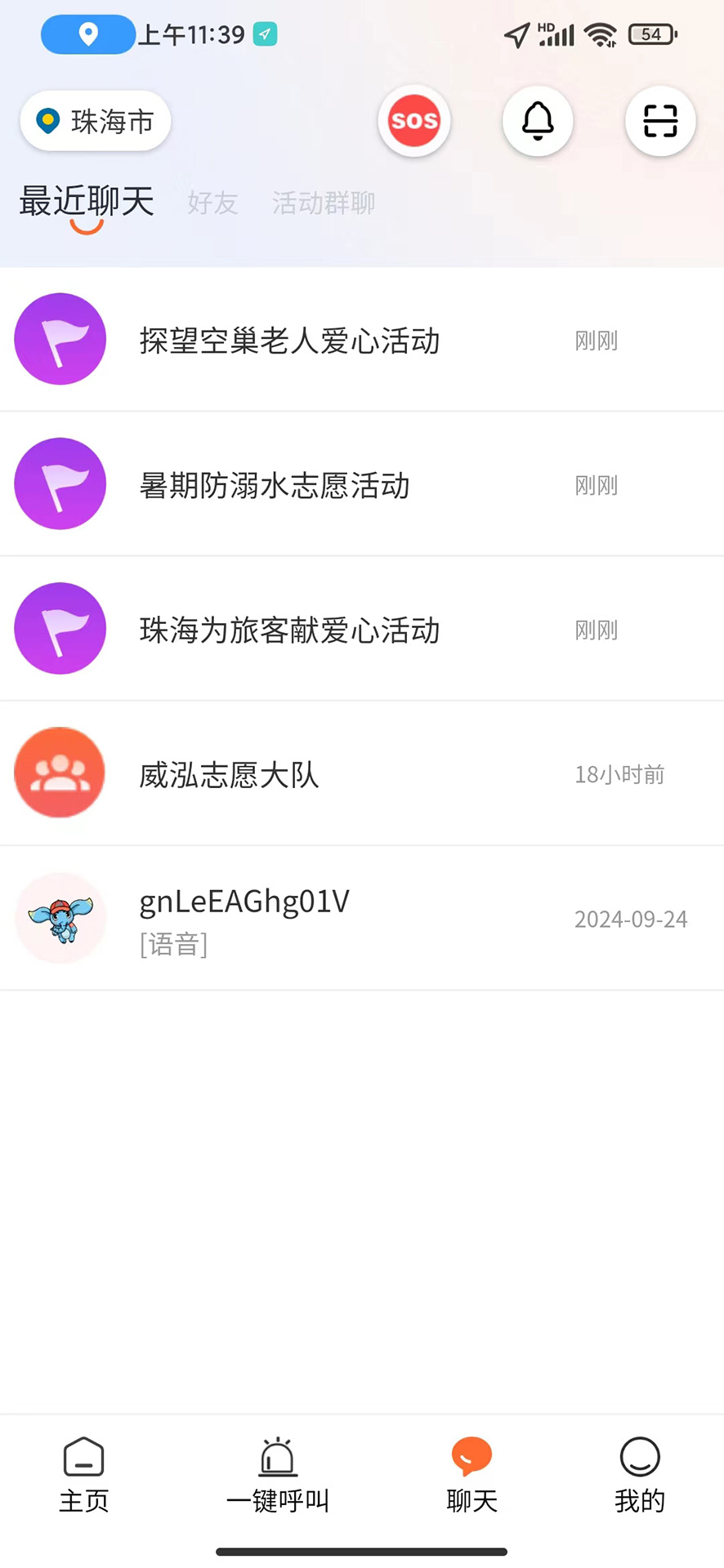Screen dimensions: 724x1568
Task: Tap the battery indicator in the status bar
Action: pyautogui.click(x=650, y=34)
